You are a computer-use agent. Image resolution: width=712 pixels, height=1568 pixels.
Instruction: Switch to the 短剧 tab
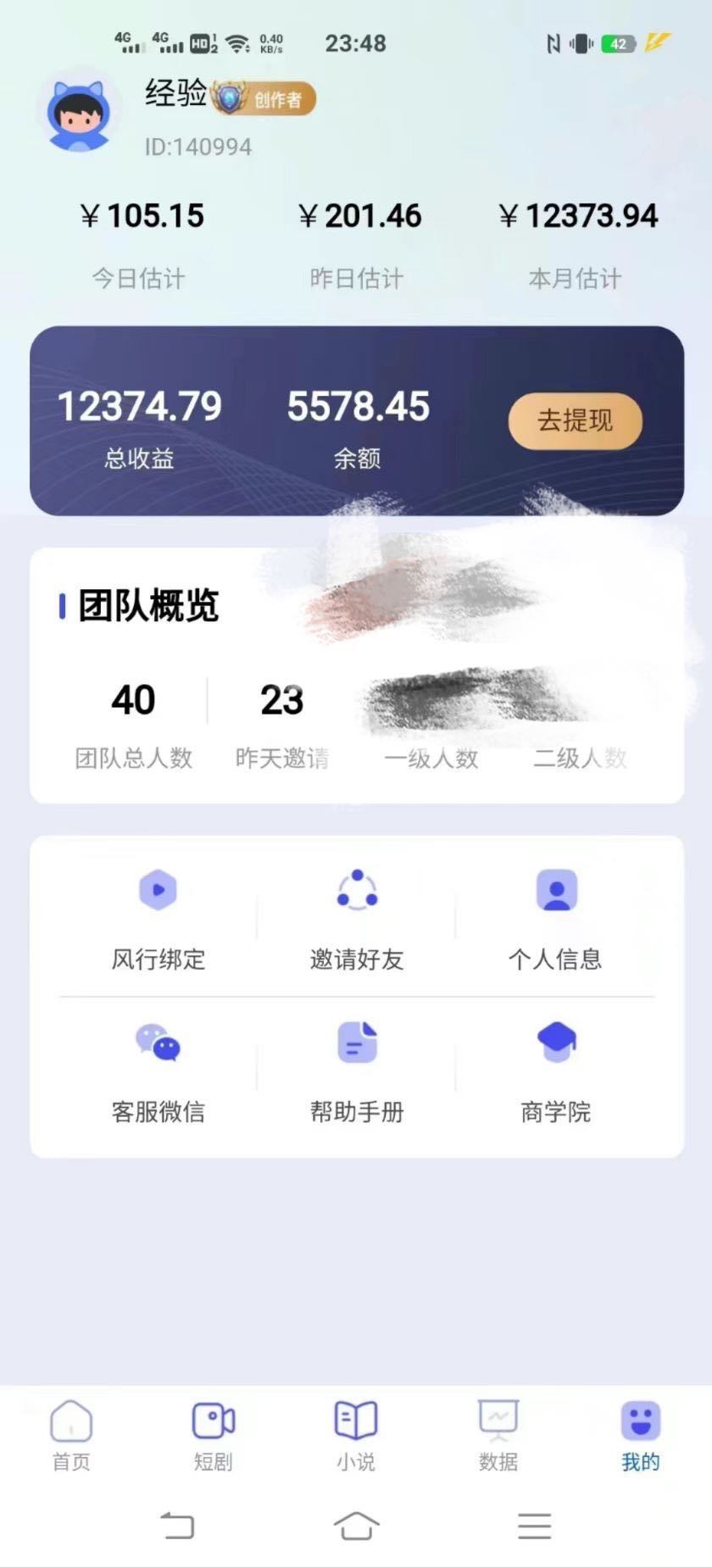coord(214,1436)
